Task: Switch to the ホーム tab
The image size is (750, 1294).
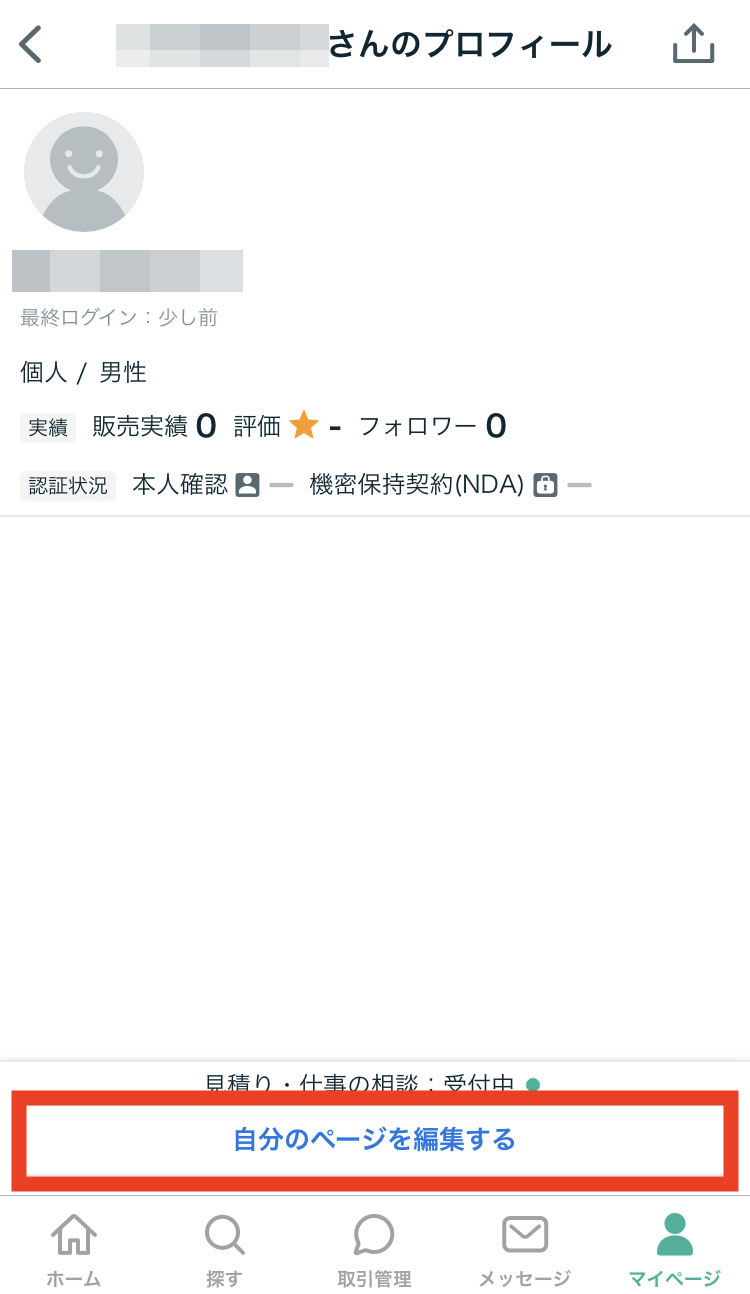Action: coord(74,1248)
